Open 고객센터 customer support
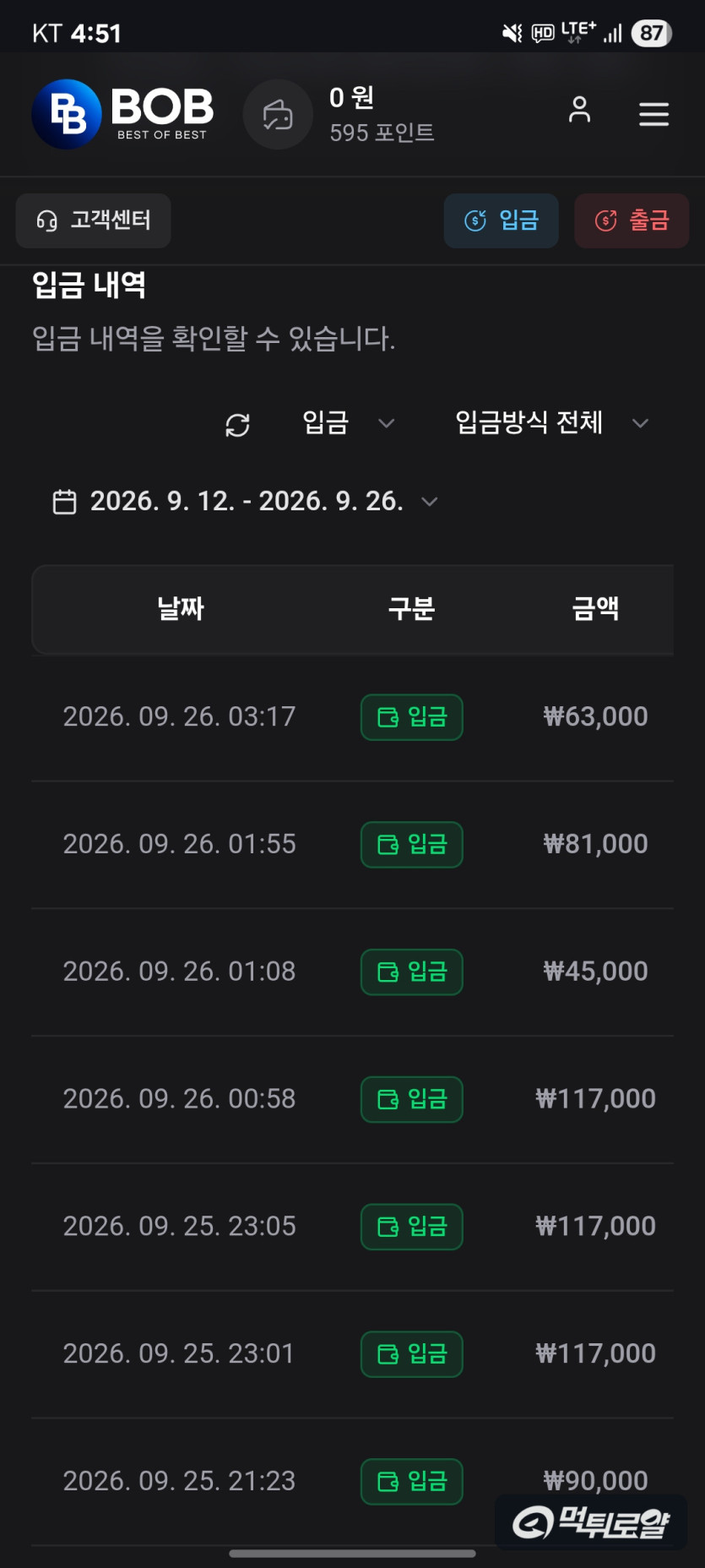The height and width of the screenshot is (1568, 705). (x=94, y=220)
